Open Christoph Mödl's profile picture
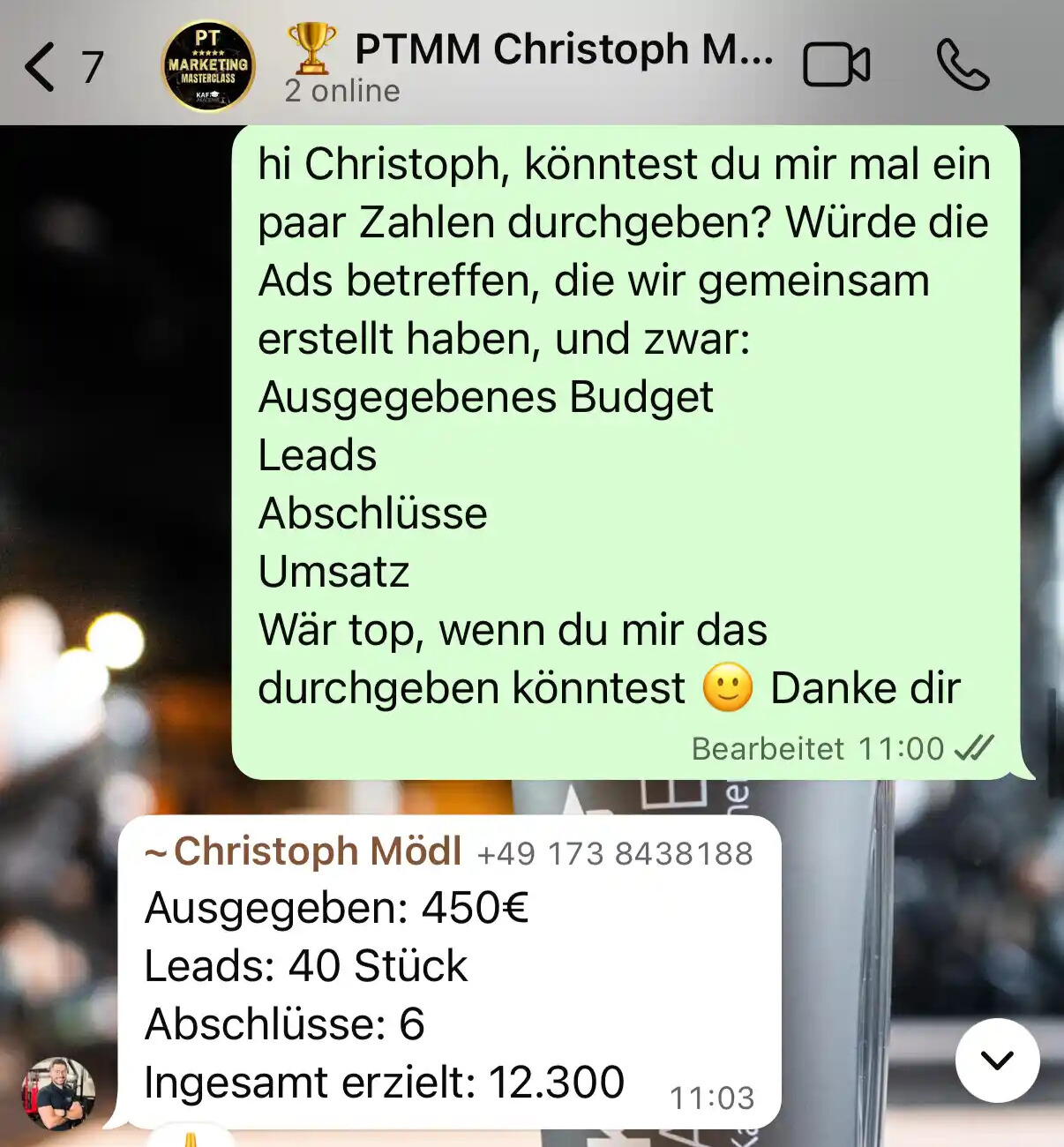 click(58, 1093)
